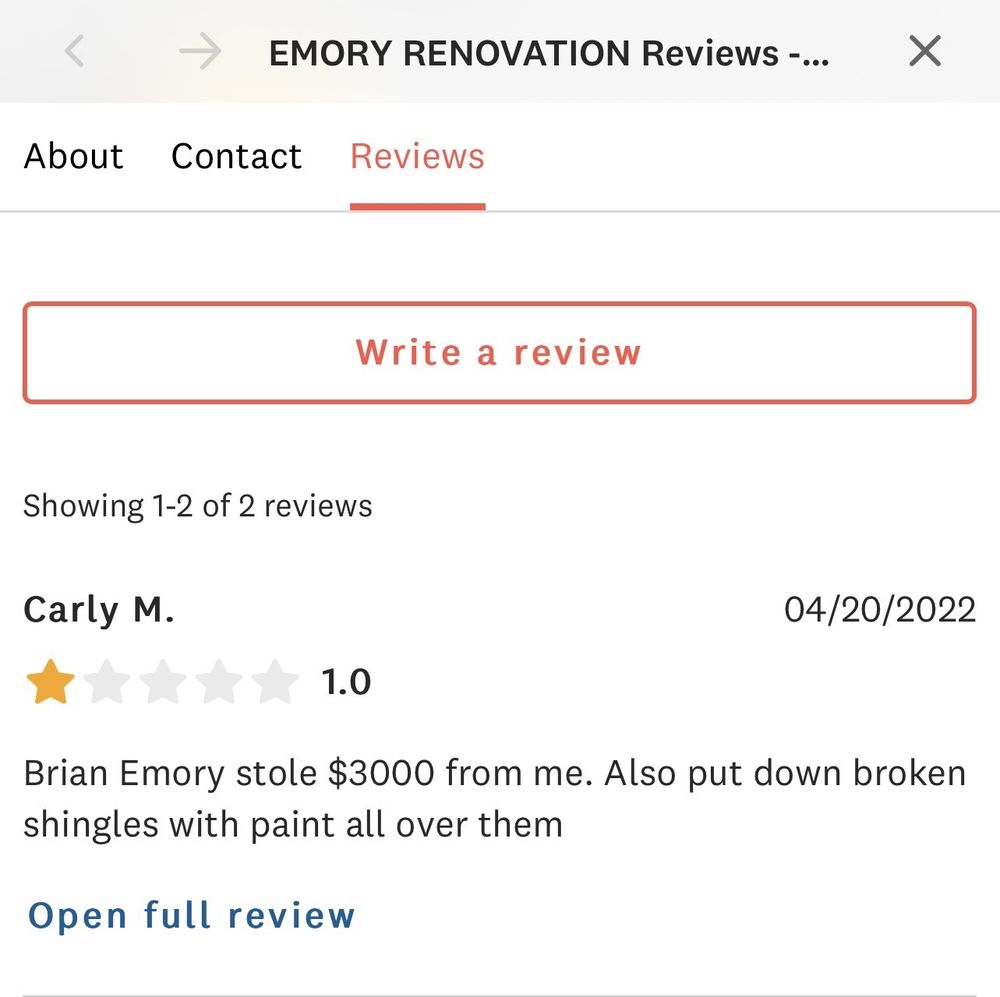Go back to the previous page
The height and width of the screenshot is (997, 1000).
point(74,51)
